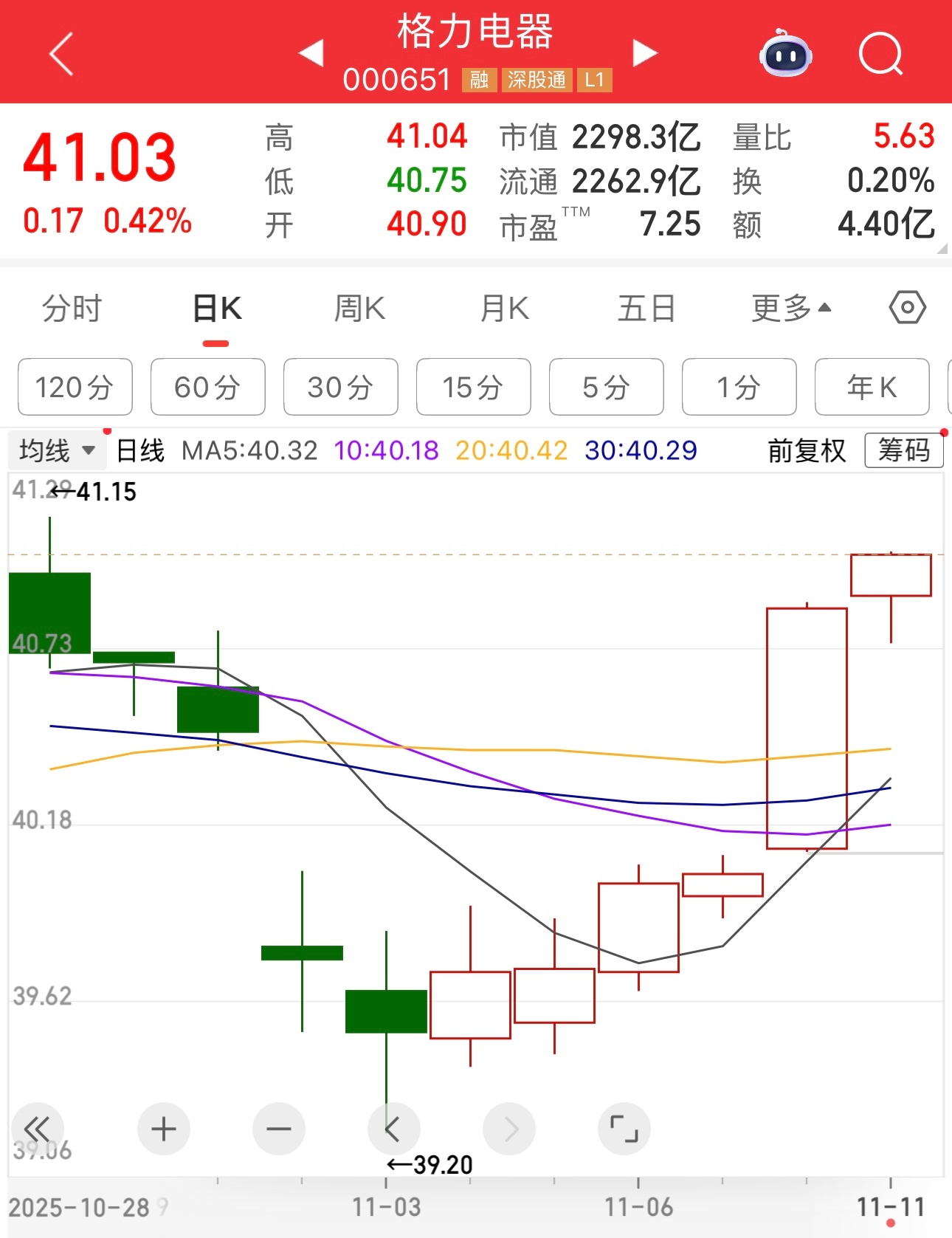This screenshot has height=1238, width=952.
Task: Open the 年K yearly chart button
Action: pos(872,387)
